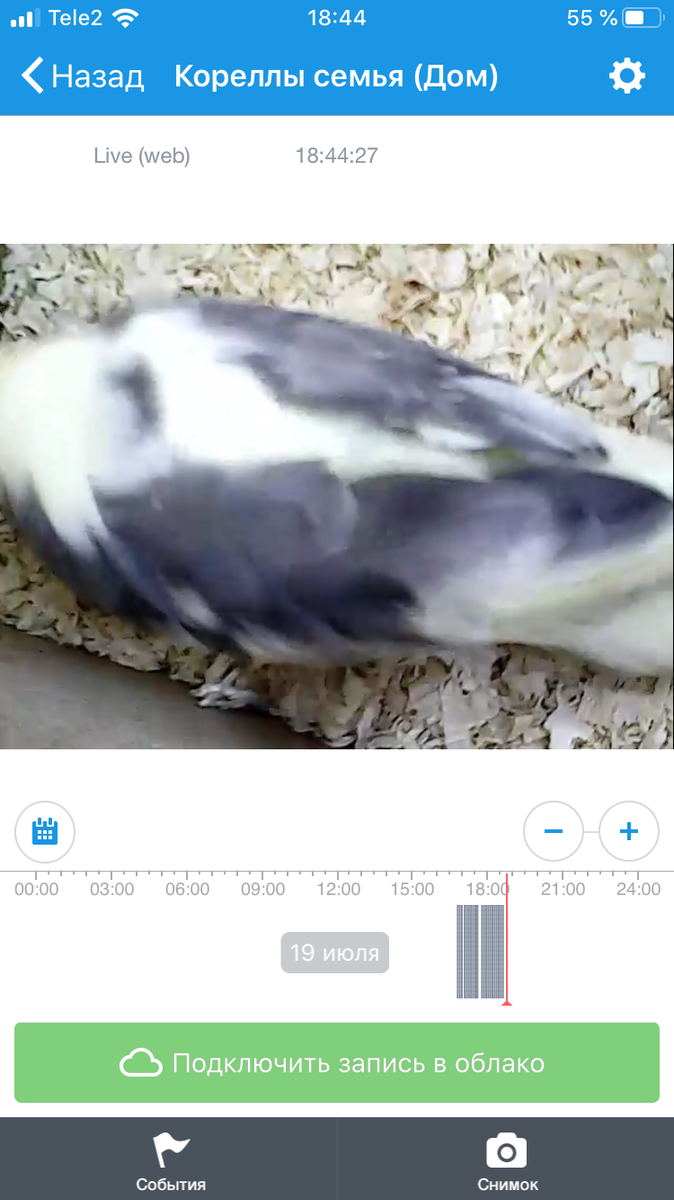
Task: Jump to the recorded segment on timeline
Action: coord(480,951)
